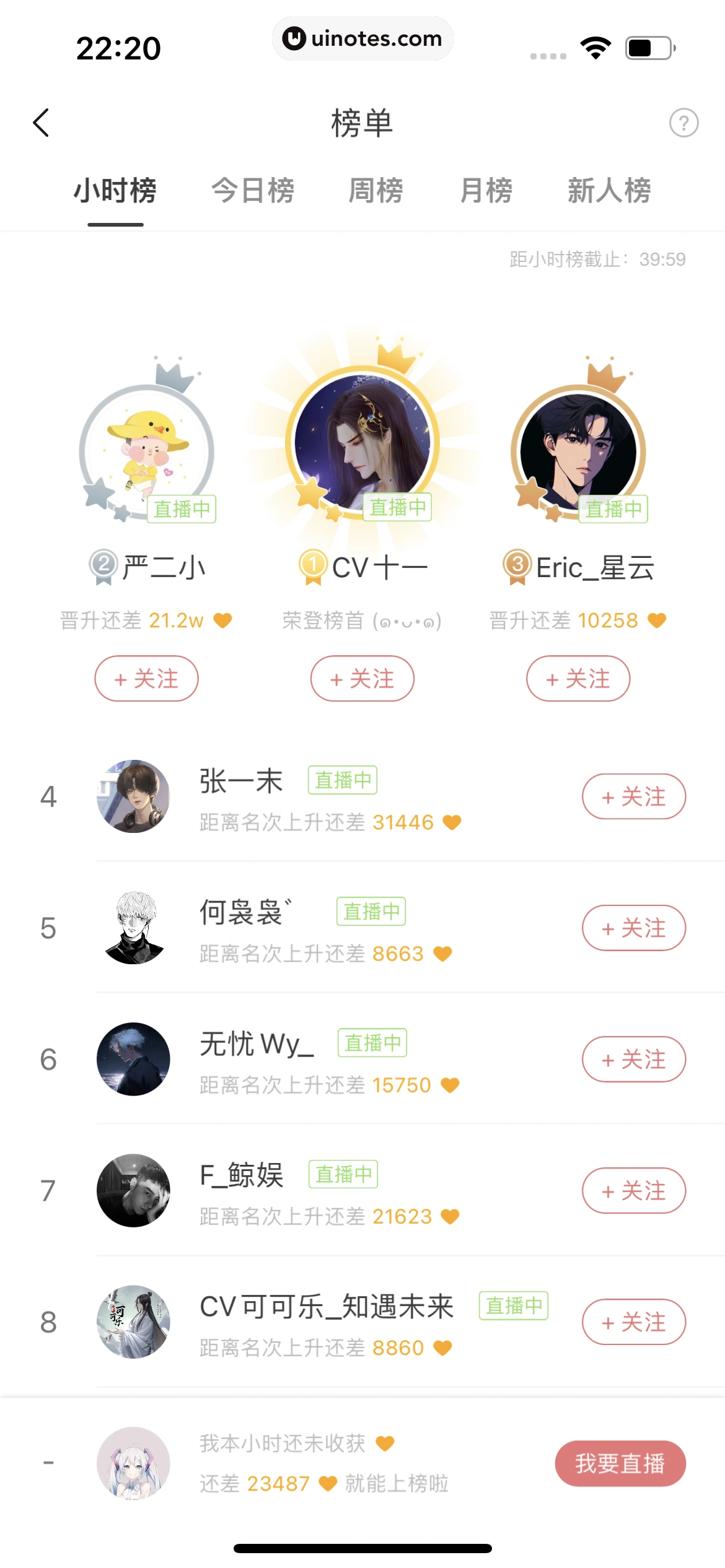Select the 月榜 tab

(x=486, y=190)
